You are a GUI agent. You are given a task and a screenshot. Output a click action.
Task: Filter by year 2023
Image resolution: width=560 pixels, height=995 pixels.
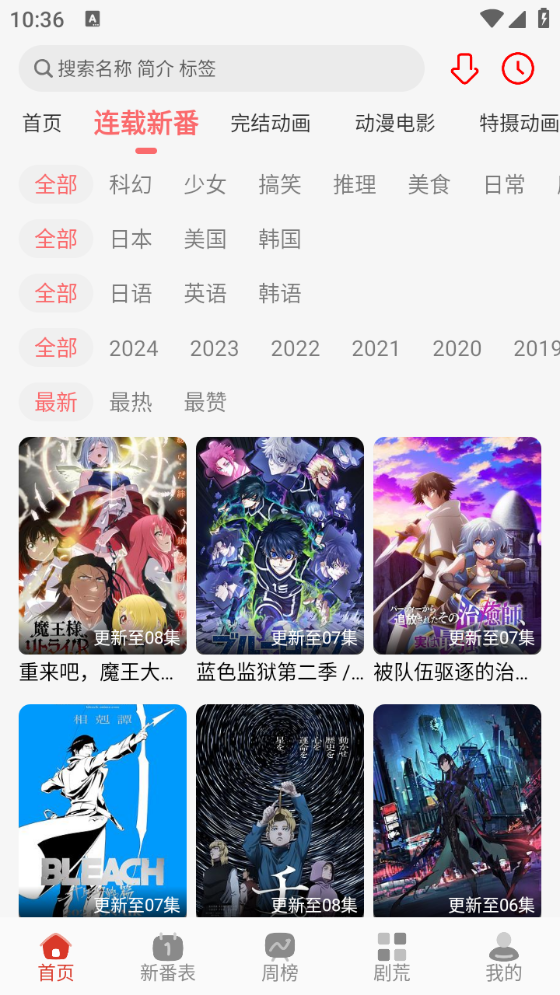click(x=214, y=348)
